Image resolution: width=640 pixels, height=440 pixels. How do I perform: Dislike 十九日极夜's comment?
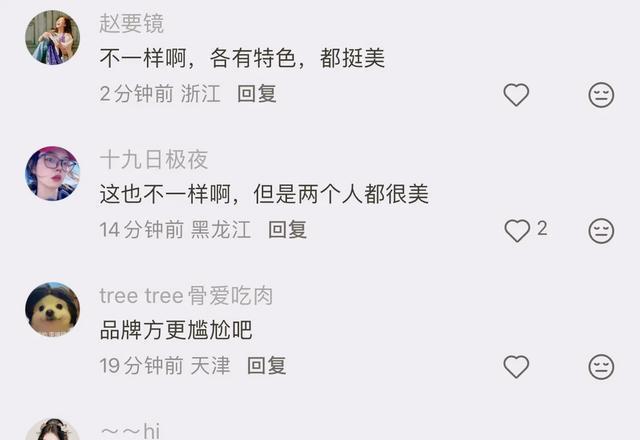pos(601,231)
